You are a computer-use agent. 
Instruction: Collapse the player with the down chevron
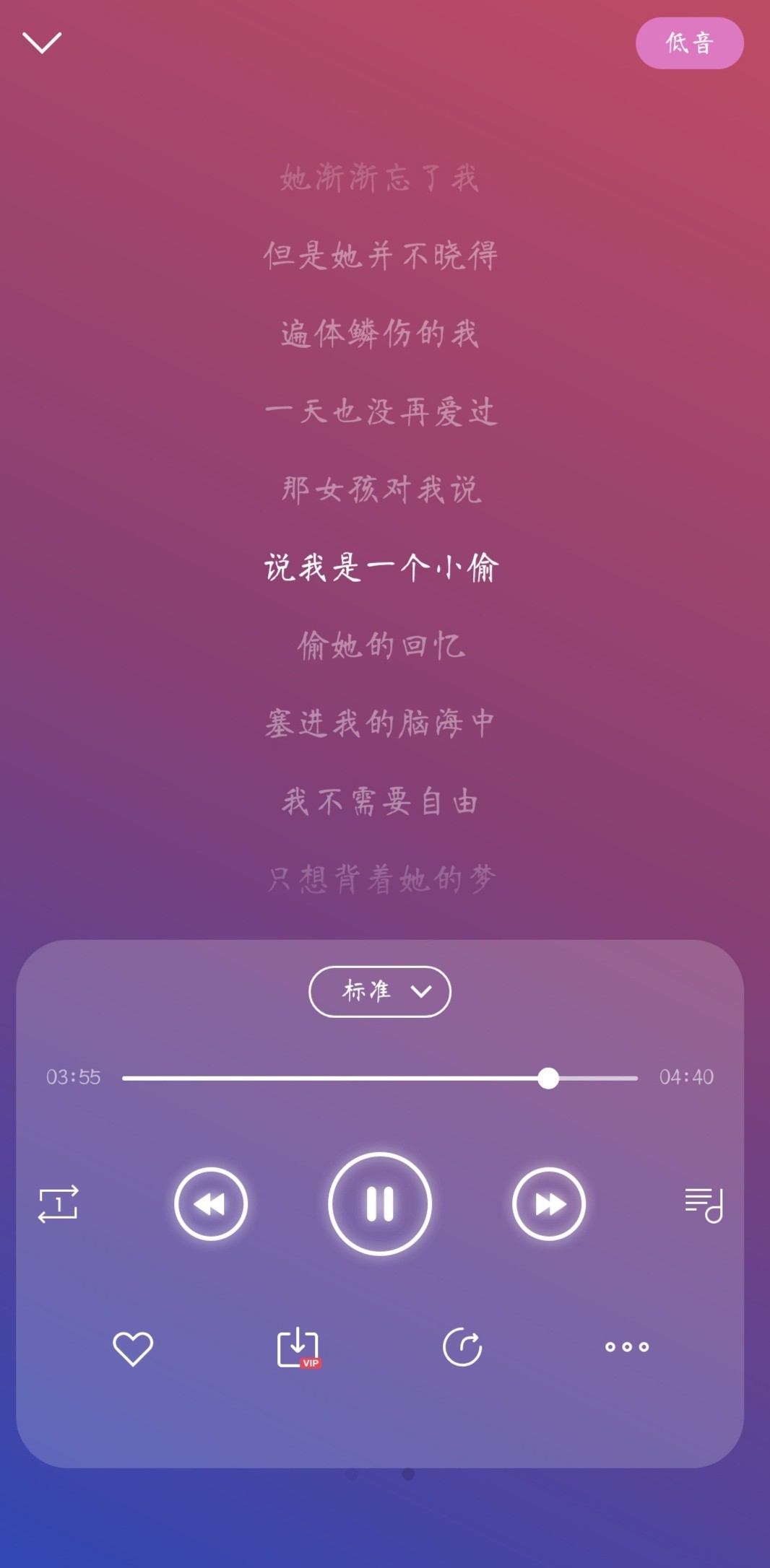(x=42, y=43)
